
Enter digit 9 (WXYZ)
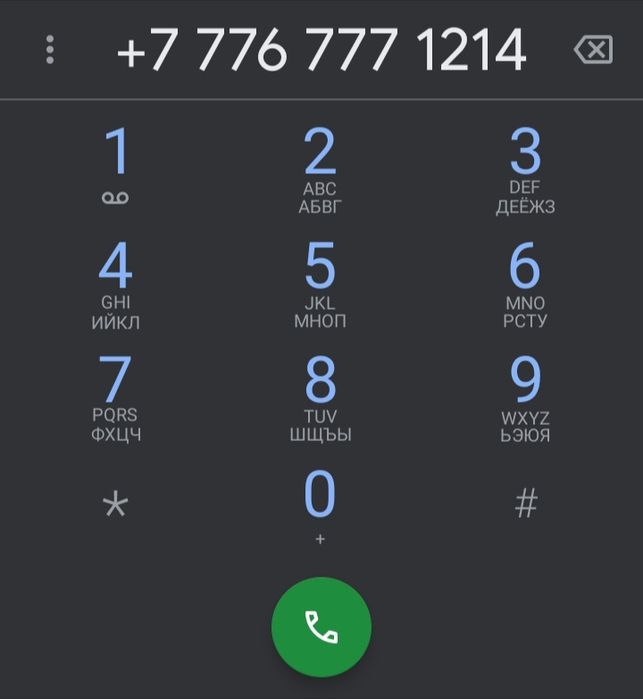(525, 397)
